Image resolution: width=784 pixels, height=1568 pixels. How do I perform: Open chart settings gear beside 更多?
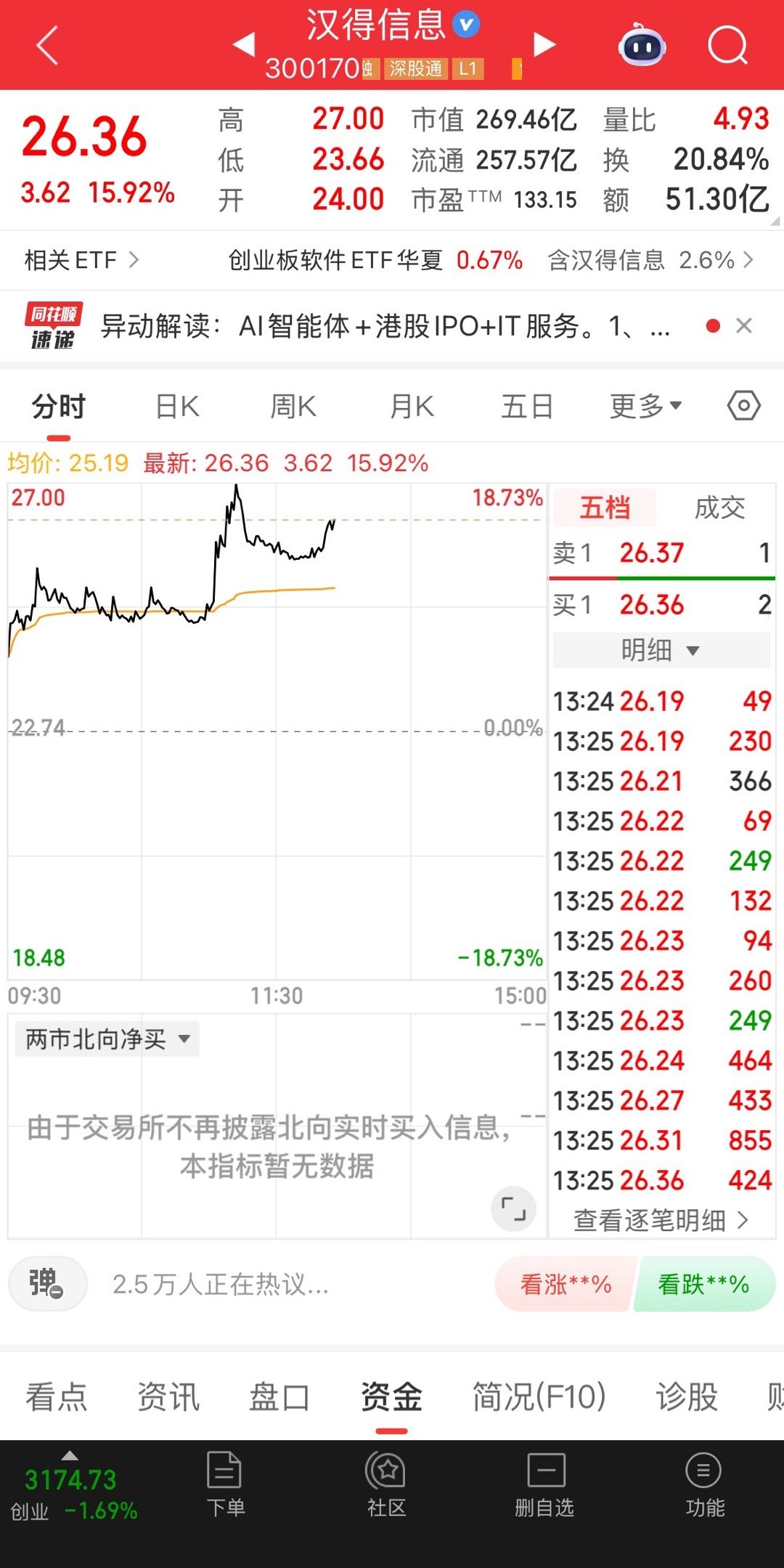tap(743, 407)
